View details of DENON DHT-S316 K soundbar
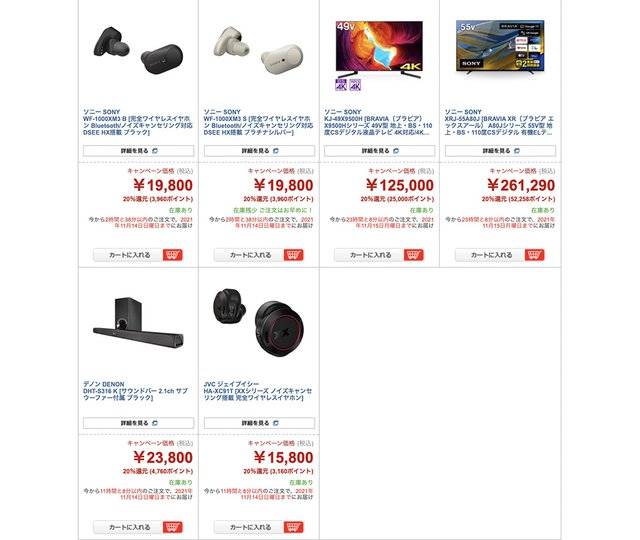Viewport: 640px width, 540px height. tap(138, 423)
